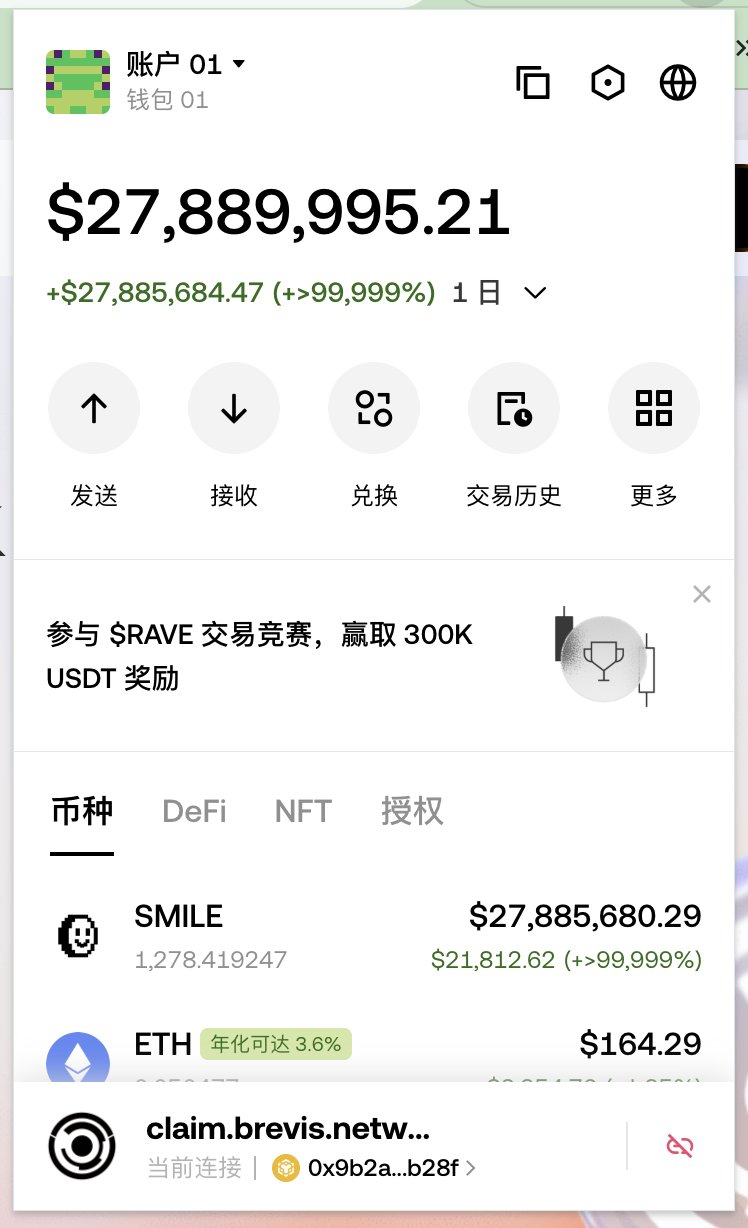Open the 账户 01 account switcher
748x1228 pixels.
point(185,65)
